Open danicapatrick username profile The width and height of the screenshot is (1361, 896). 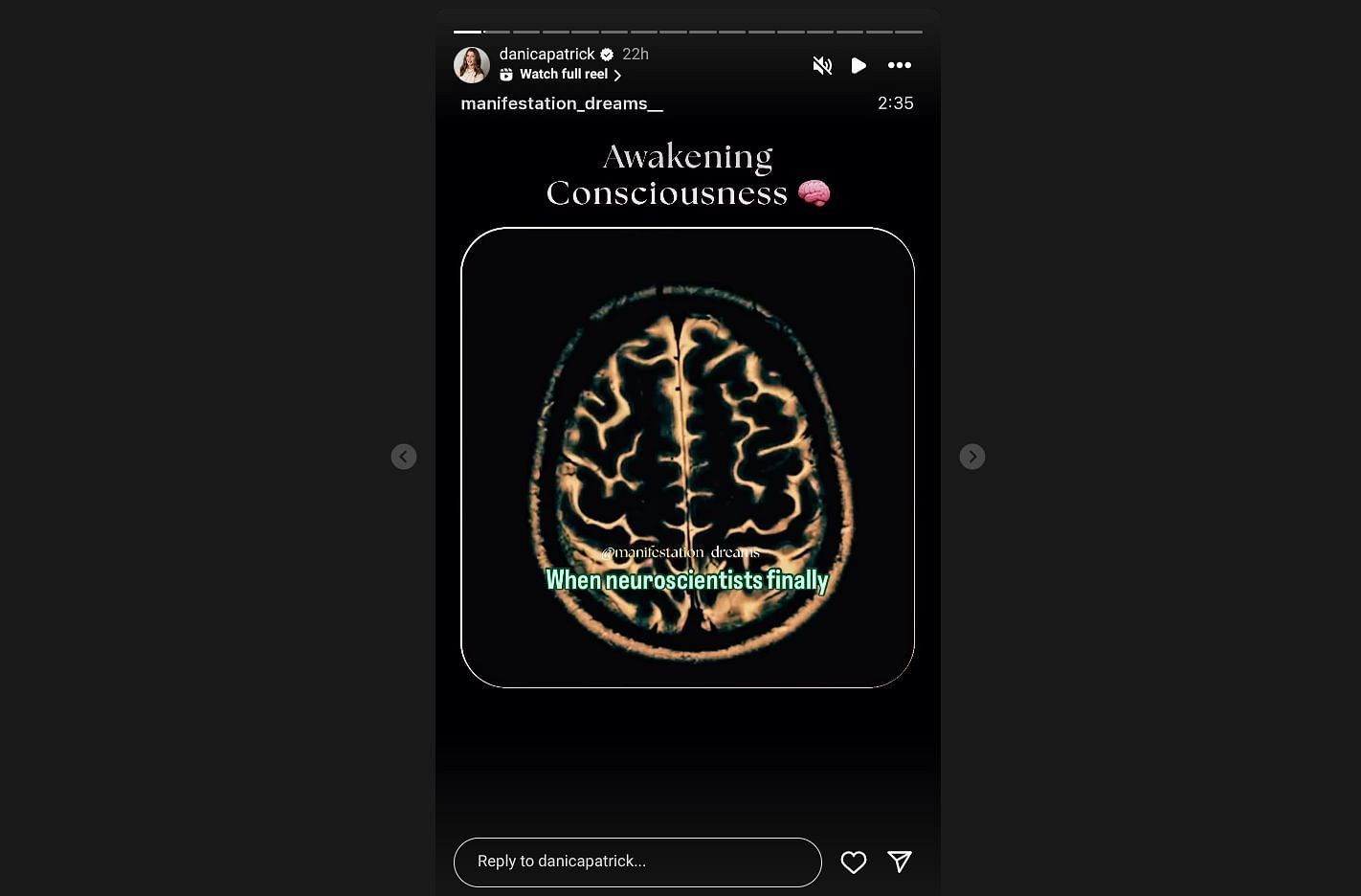547,54
